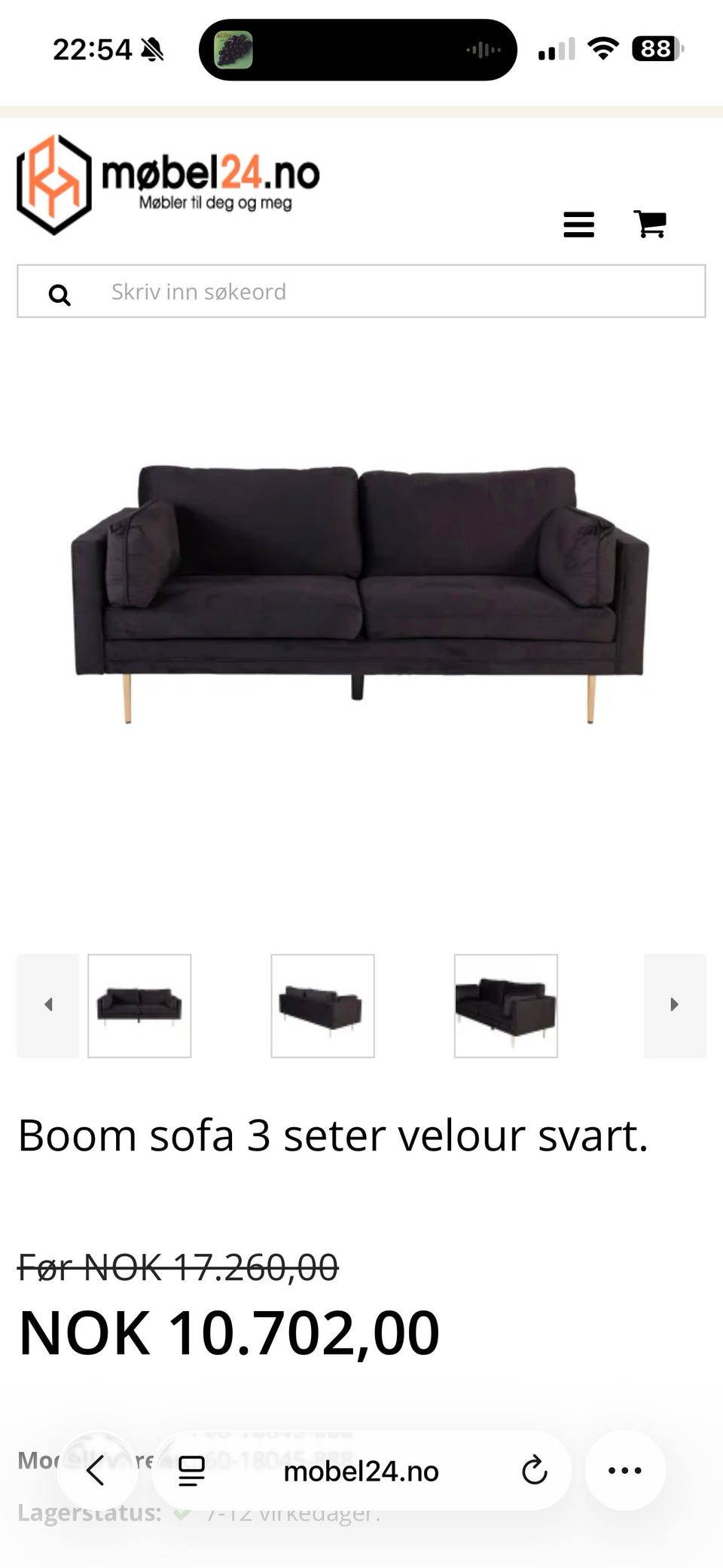Open the page options icon in address bar
The width and height of the screenshot is (723, 1568).
coord(191,1471)
